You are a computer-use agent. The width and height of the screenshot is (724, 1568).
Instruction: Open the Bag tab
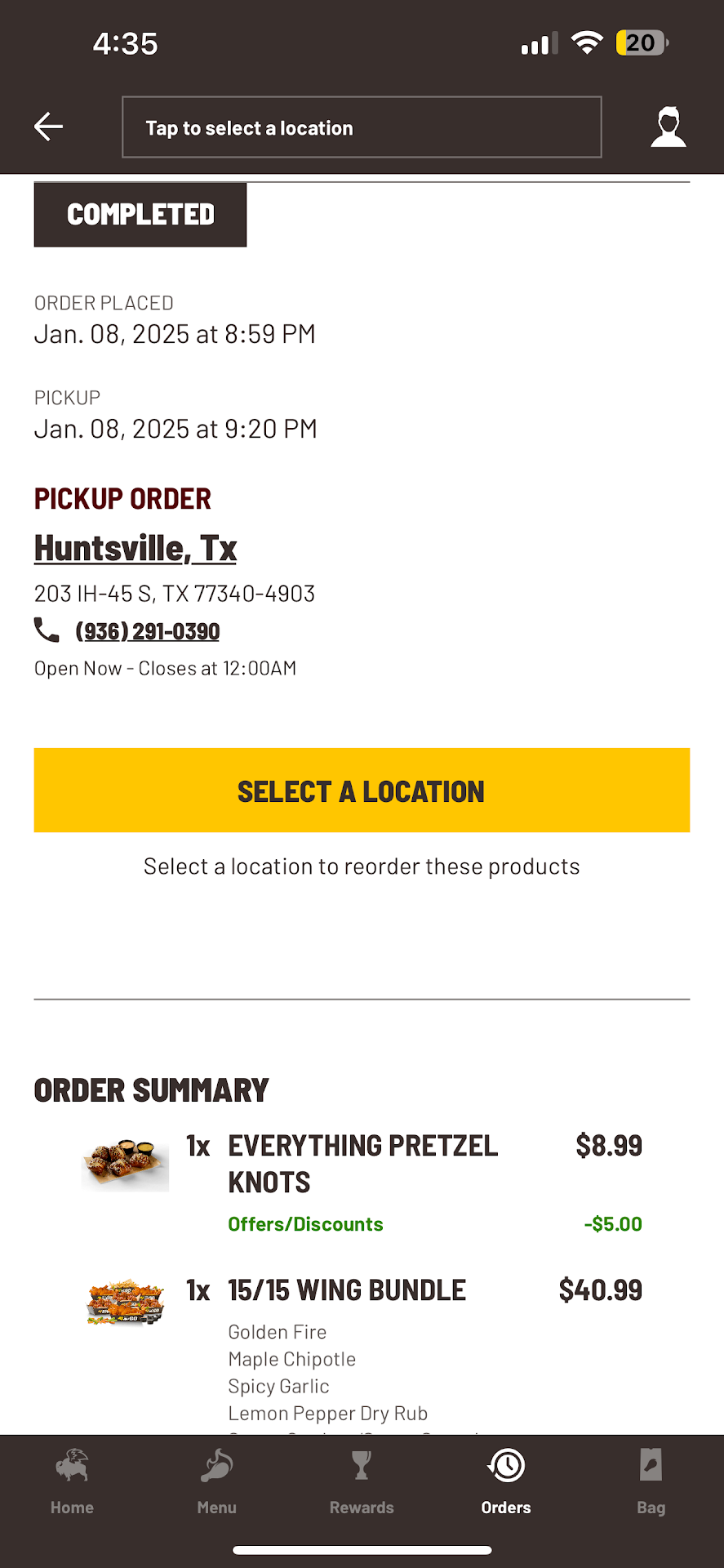(651, 1481)
